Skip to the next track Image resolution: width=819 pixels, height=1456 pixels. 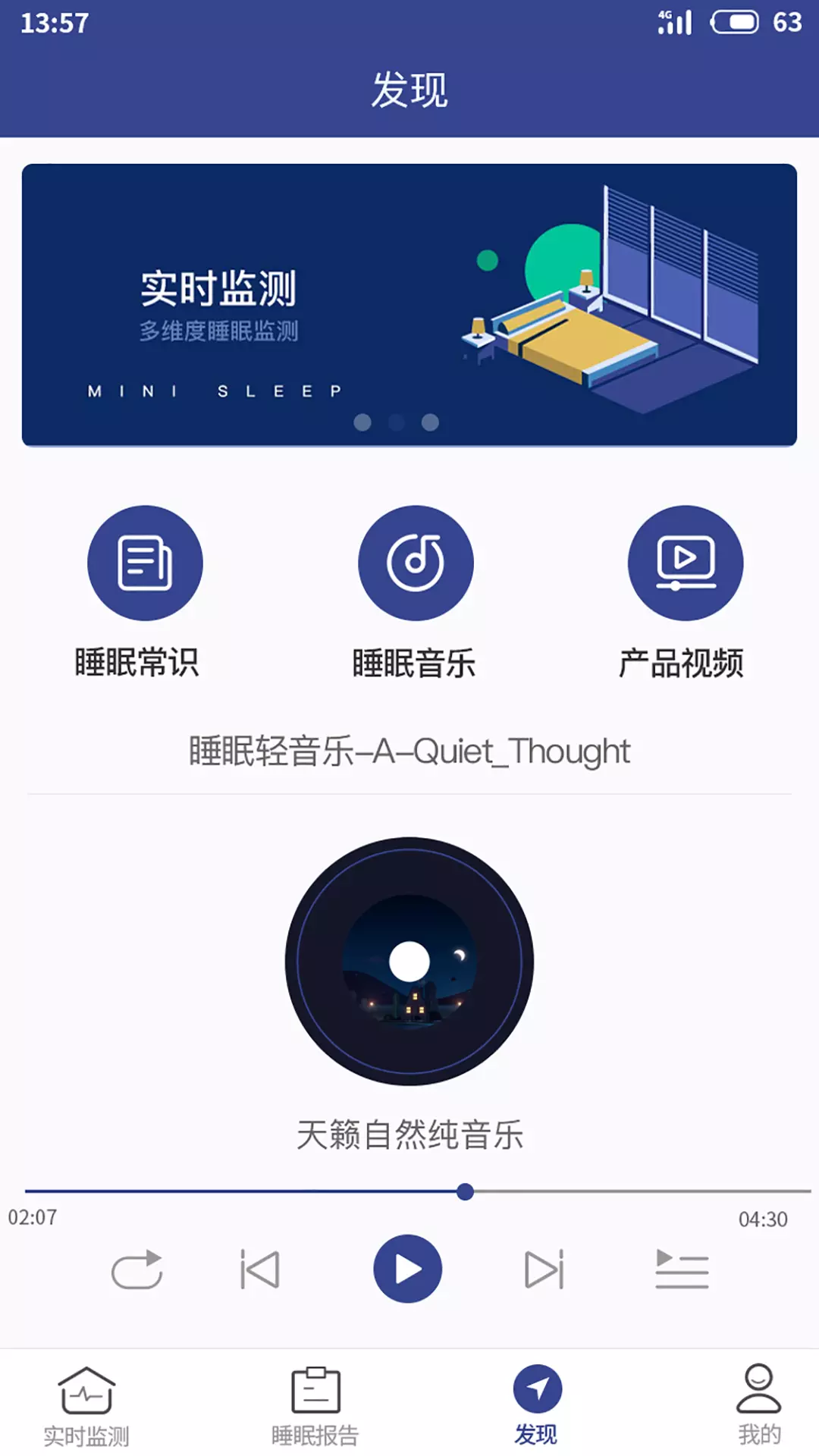[x=544, y=1269]
